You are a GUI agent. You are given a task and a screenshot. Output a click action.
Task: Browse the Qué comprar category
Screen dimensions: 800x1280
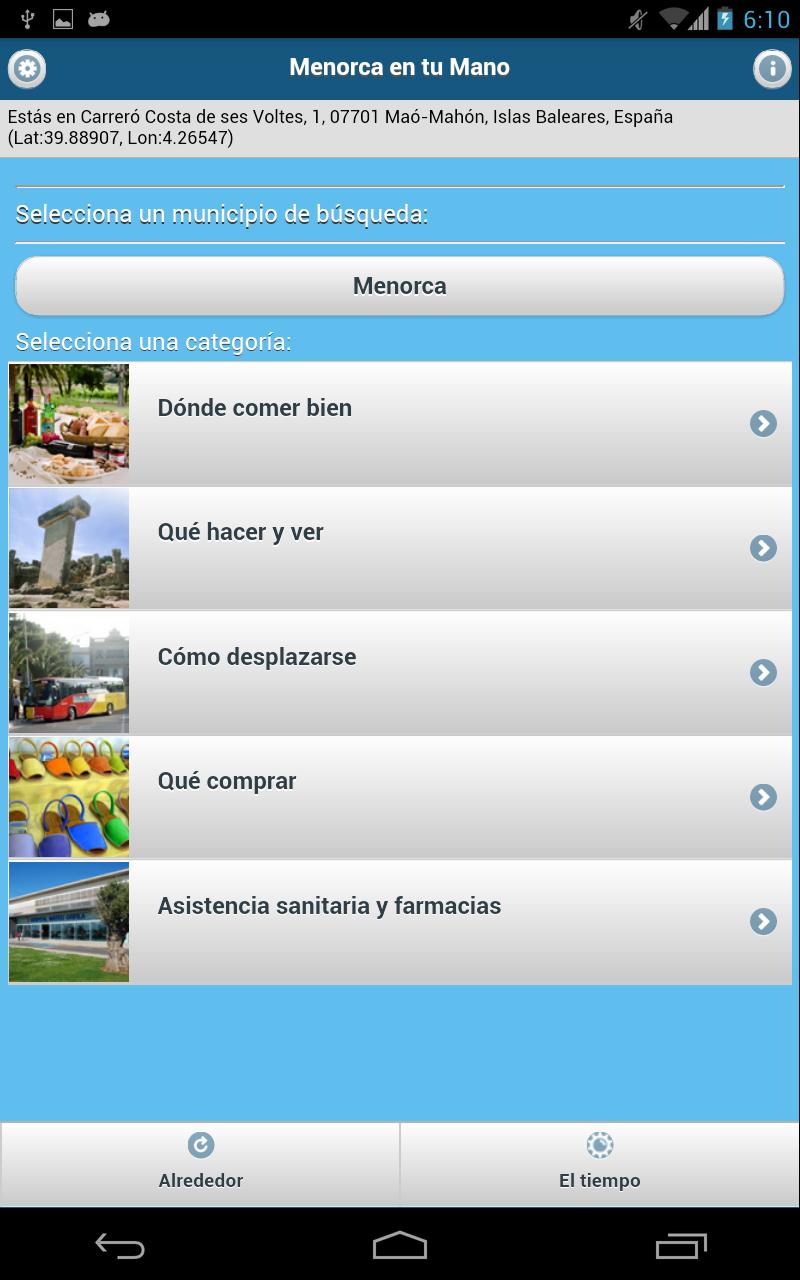point(400,797)
